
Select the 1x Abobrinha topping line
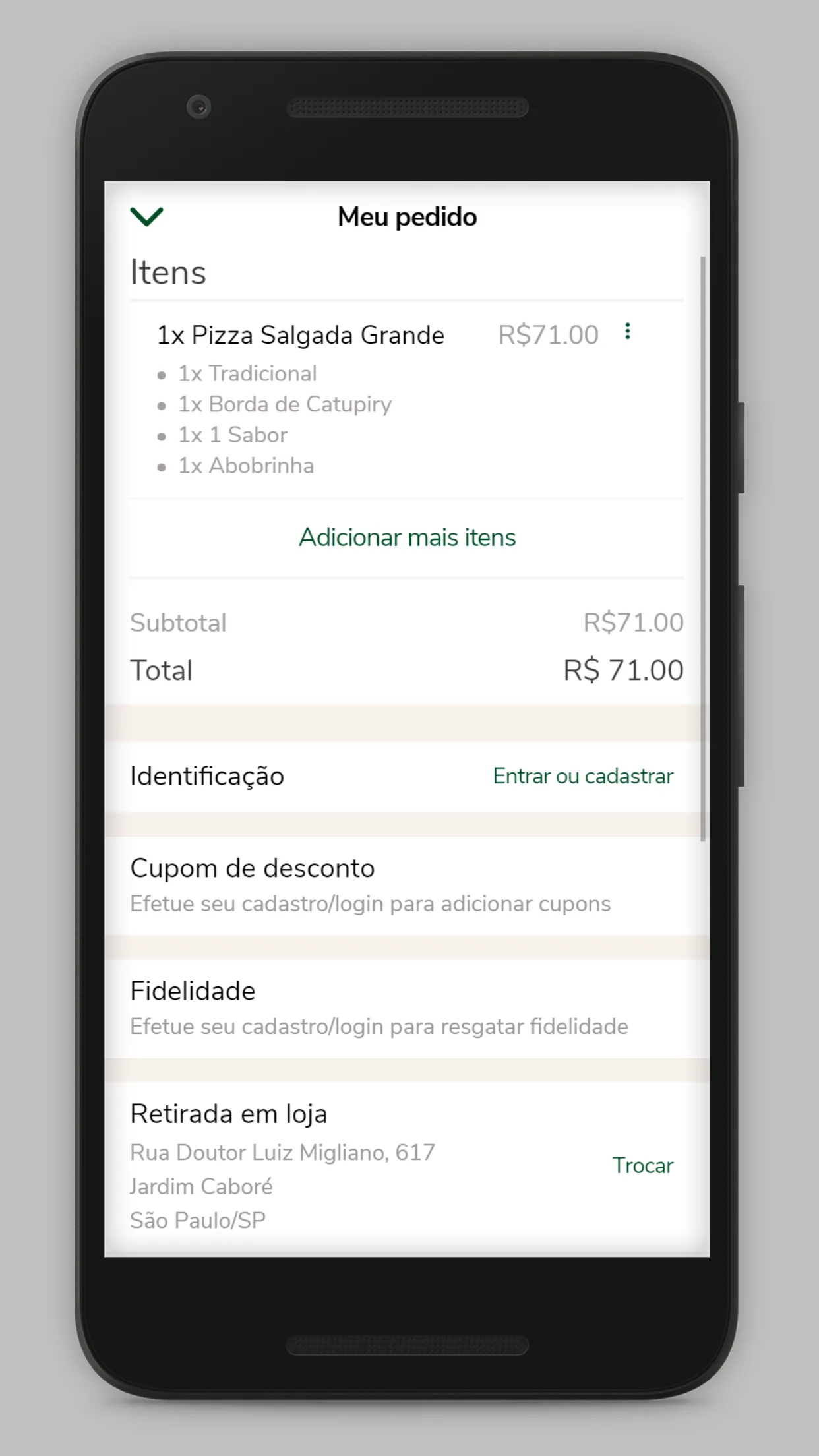tap(247, 465)
